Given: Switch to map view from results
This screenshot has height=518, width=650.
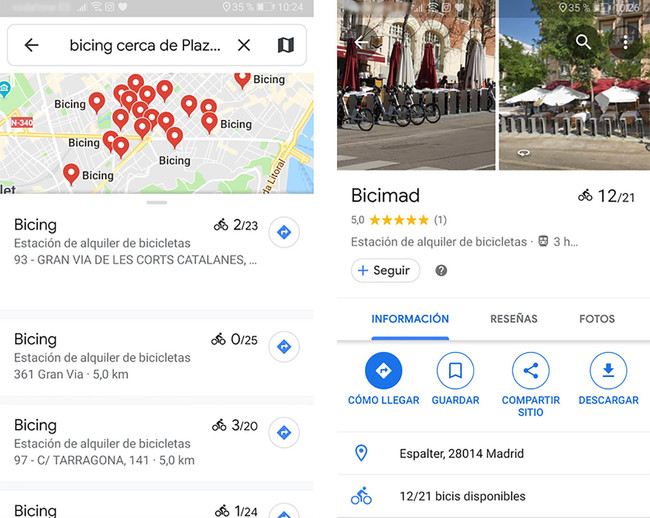Looking at the screenshot, I should [285, 45].
